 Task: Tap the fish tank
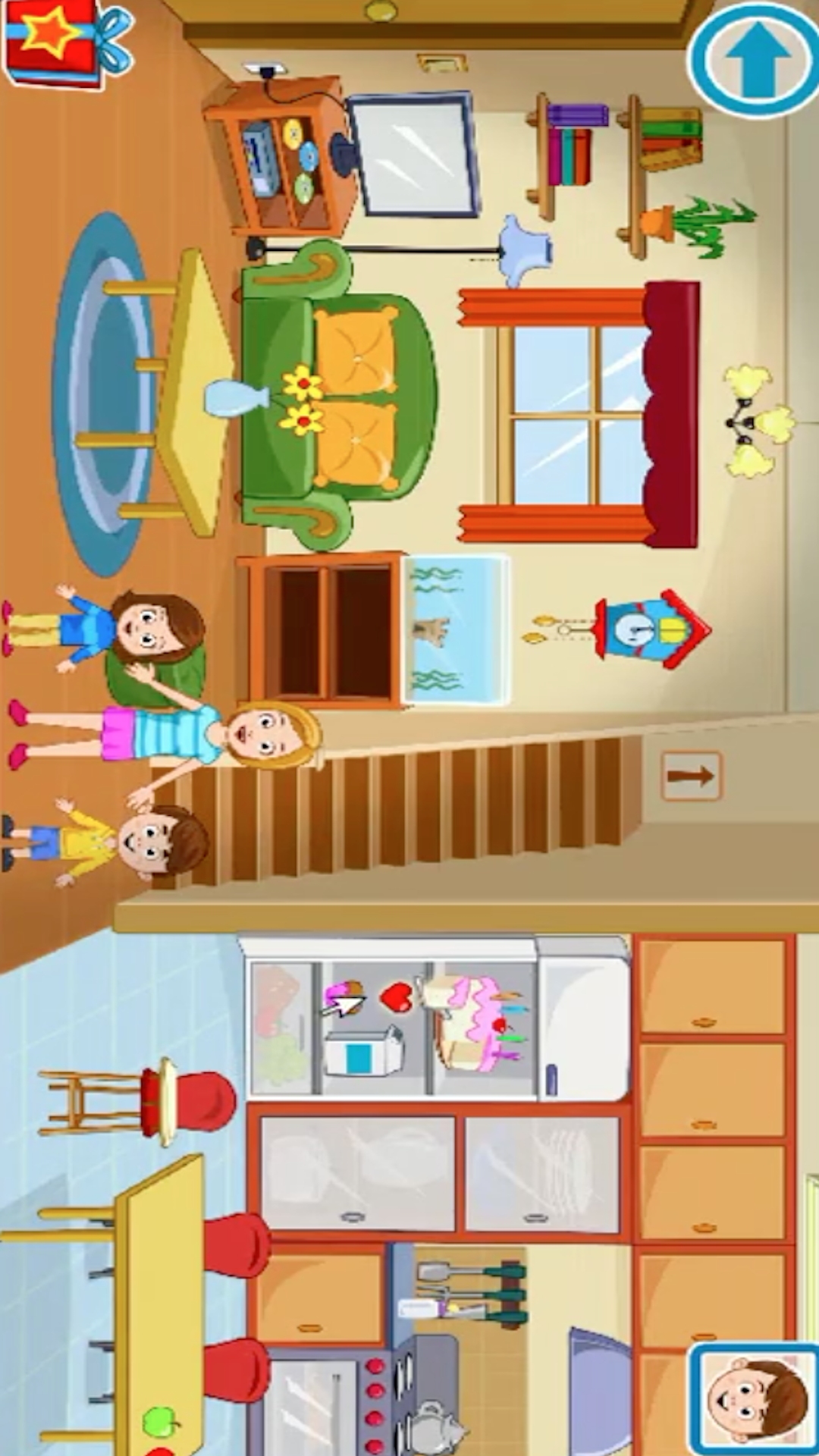(455, 630)
